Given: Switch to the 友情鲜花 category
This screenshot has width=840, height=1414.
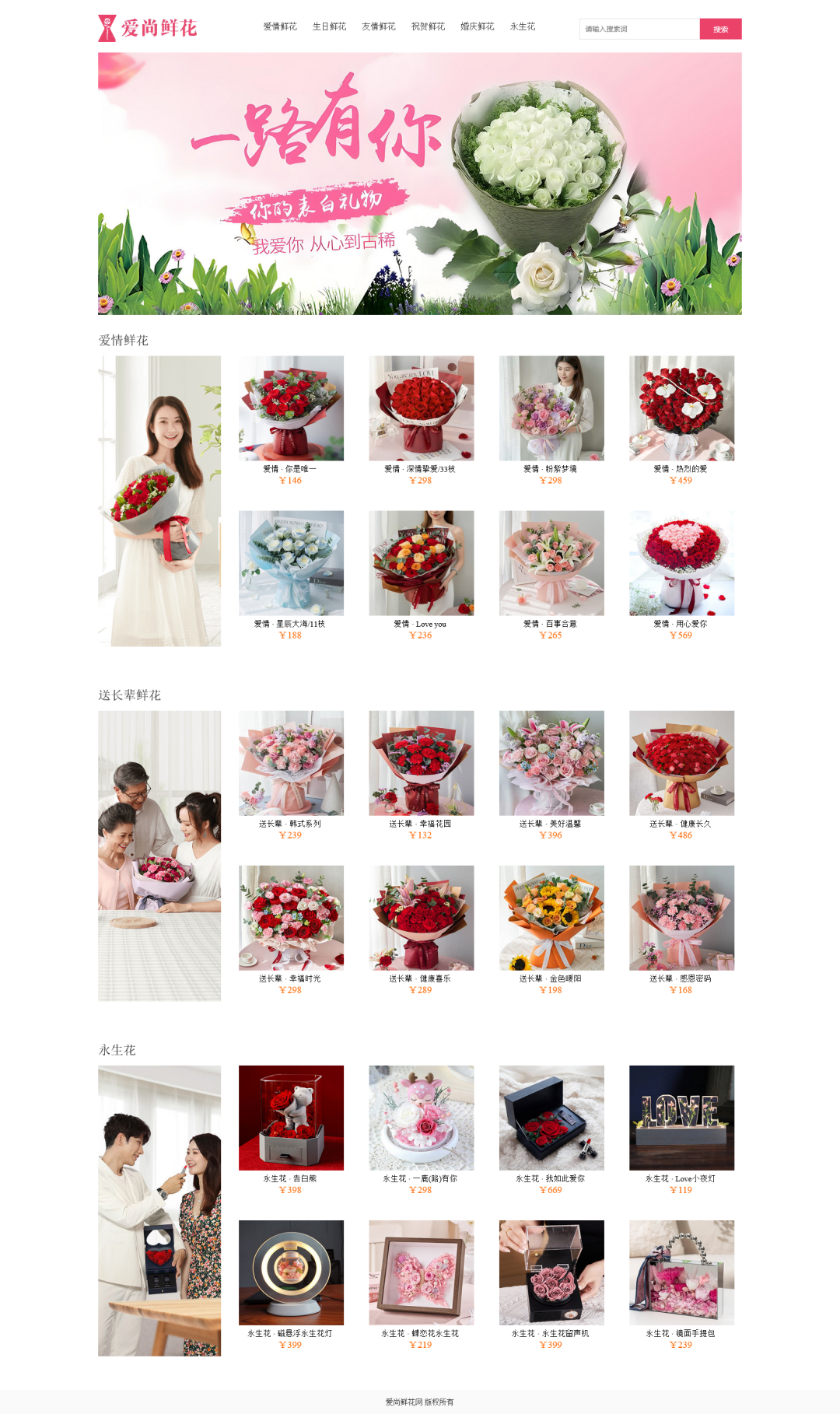Looking at the screenshot, I should [x=378, y=26].
